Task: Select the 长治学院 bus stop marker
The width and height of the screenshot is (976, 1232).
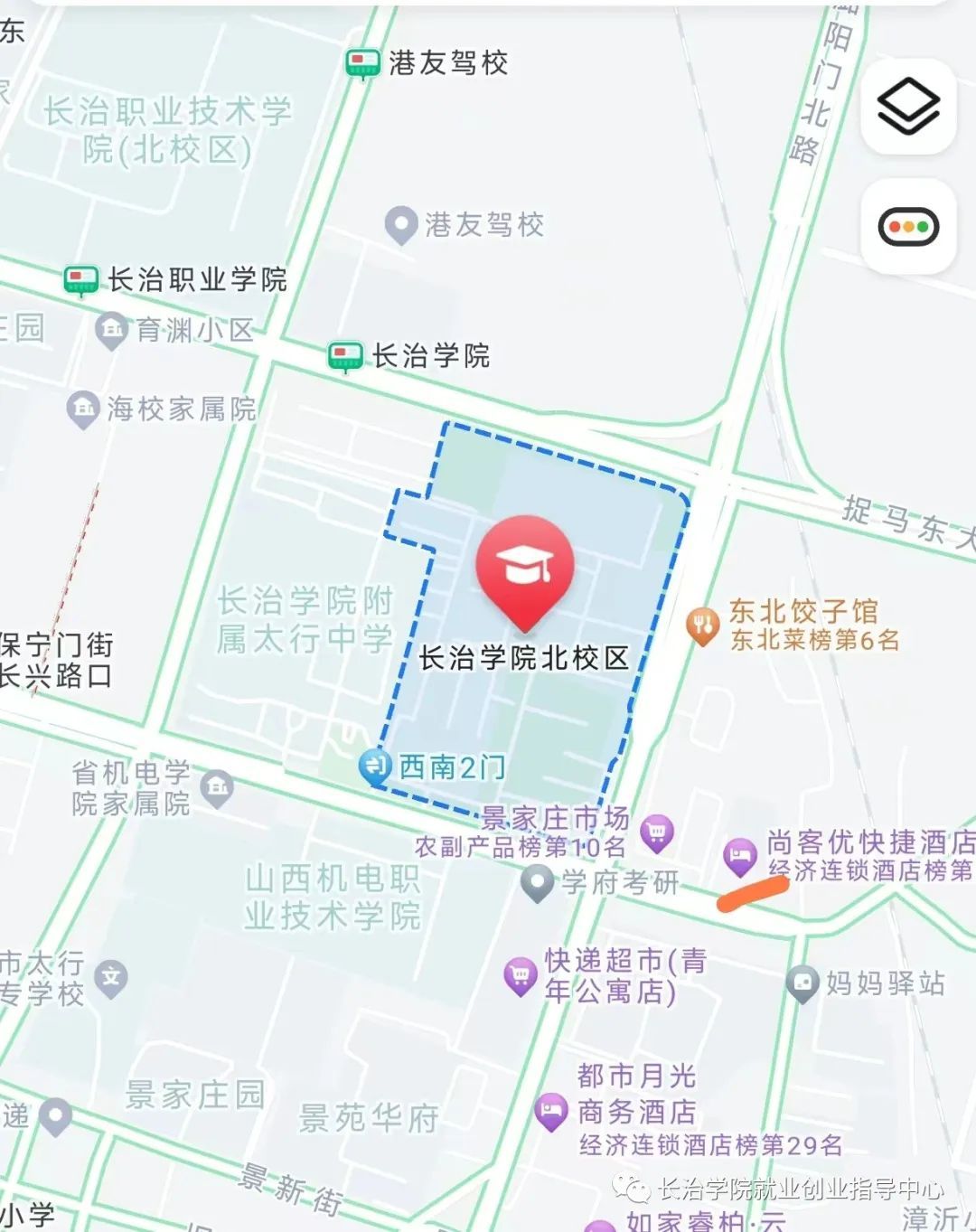Action: click(x=345, y=356)
